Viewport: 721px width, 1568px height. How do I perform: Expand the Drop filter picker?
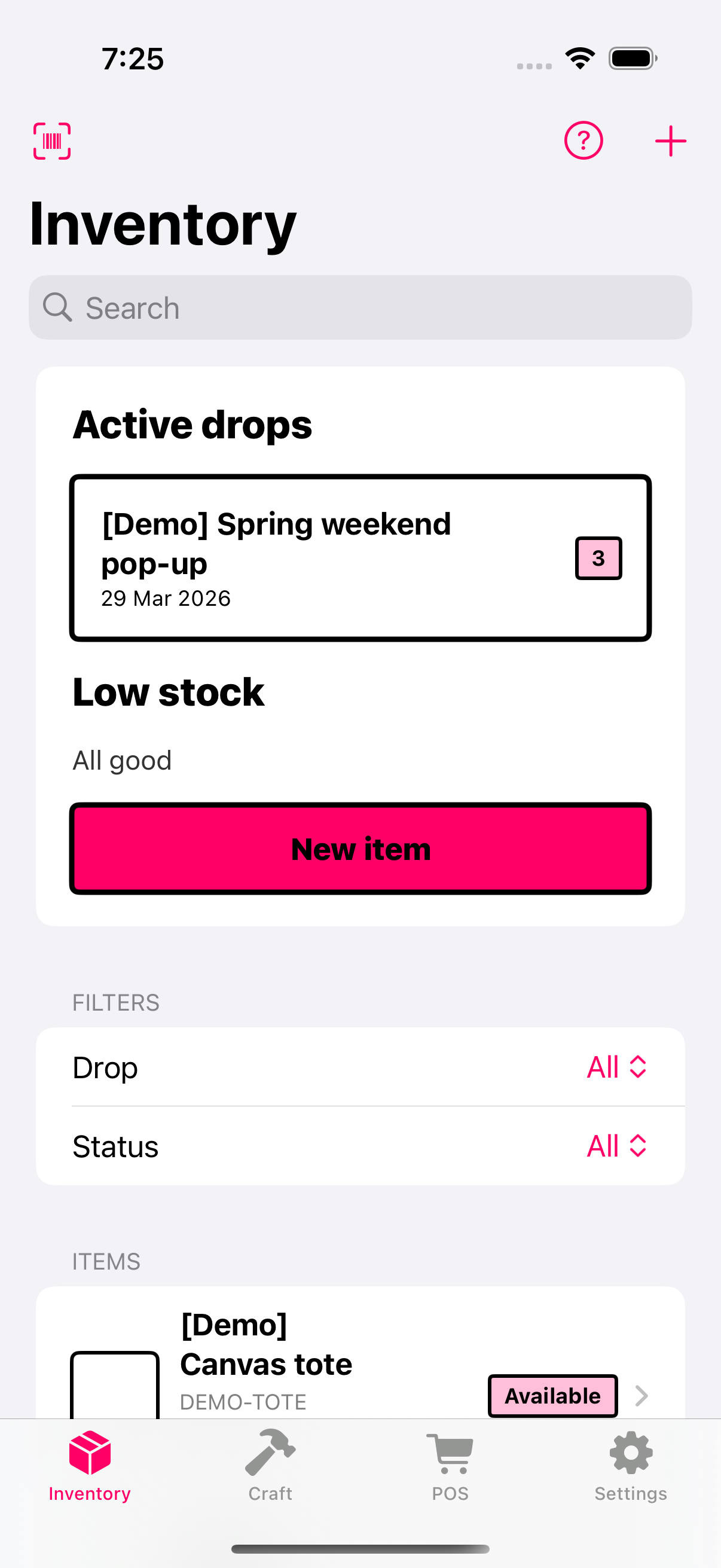tap(616, 1067)
